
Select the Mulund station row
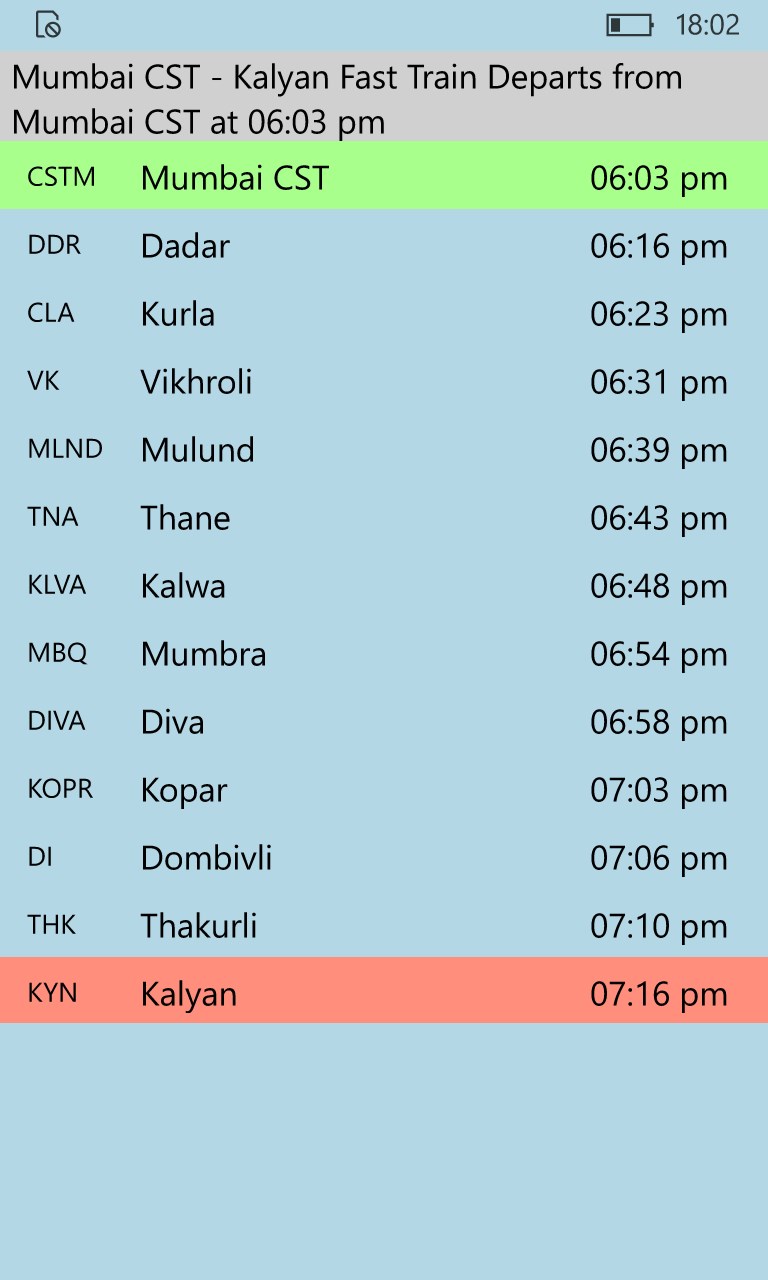(384, 450)
